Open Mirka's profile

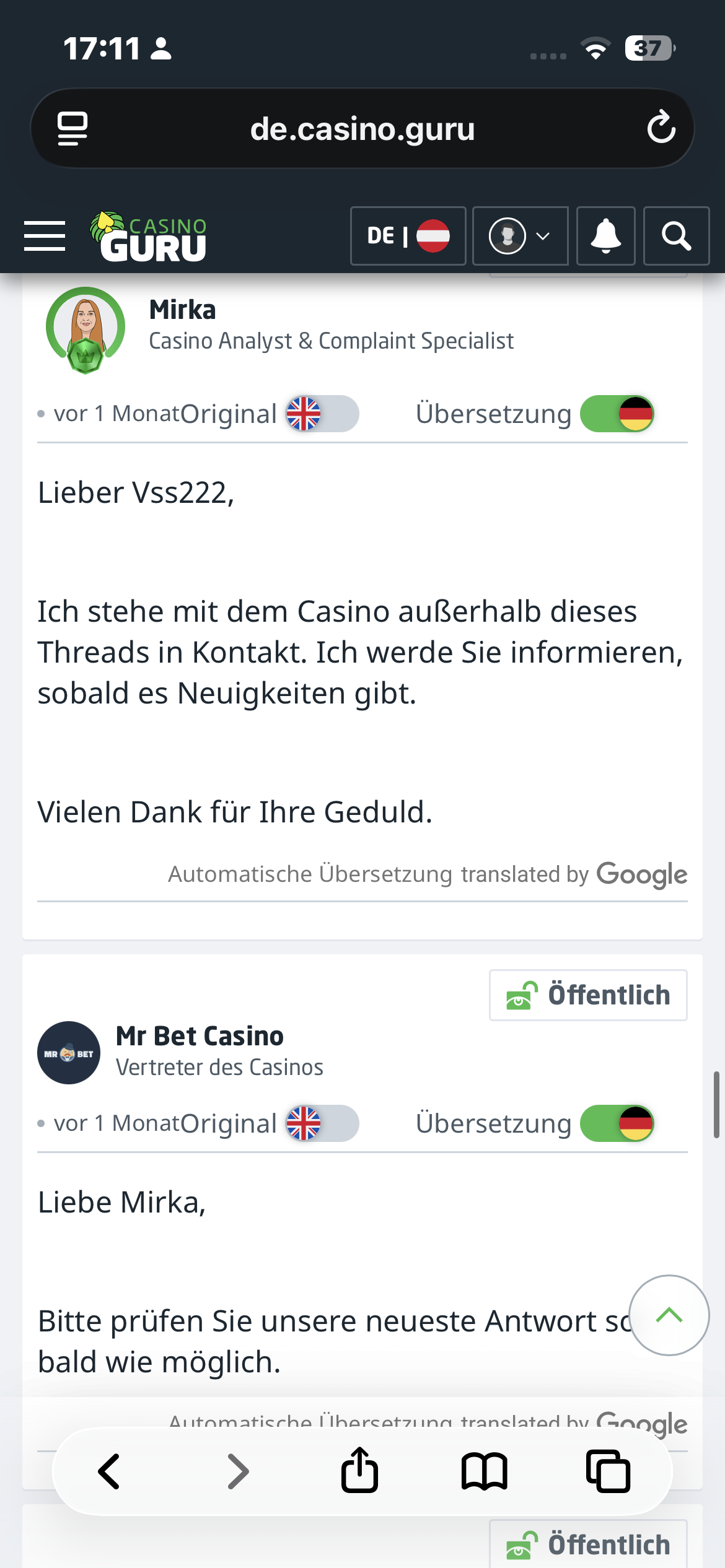(182, 310)
